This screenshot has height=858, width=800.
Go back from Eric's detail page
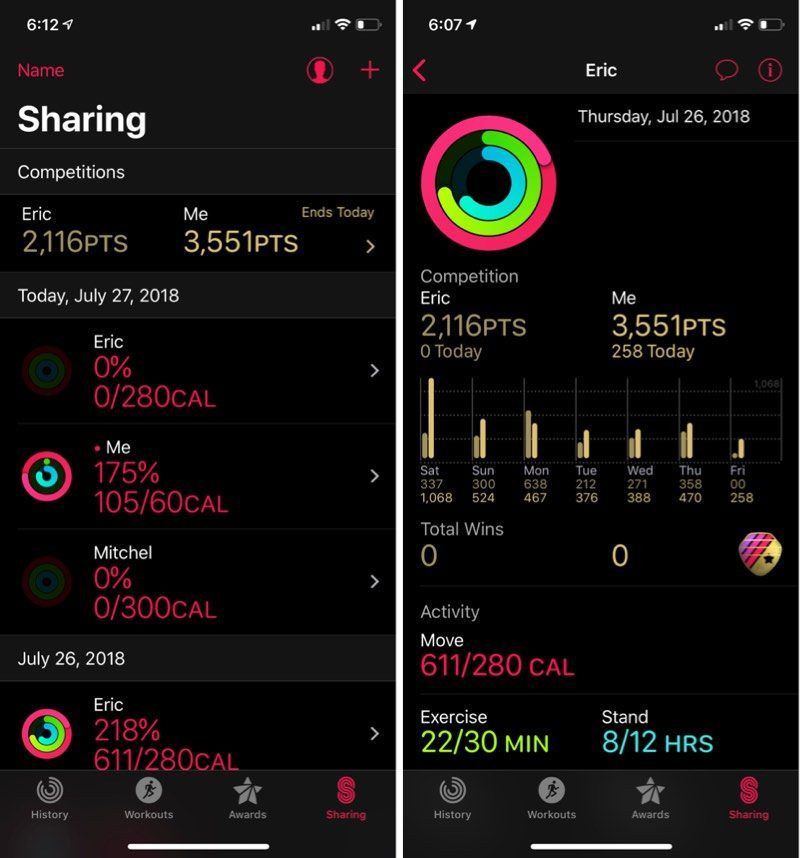[420, 70]
